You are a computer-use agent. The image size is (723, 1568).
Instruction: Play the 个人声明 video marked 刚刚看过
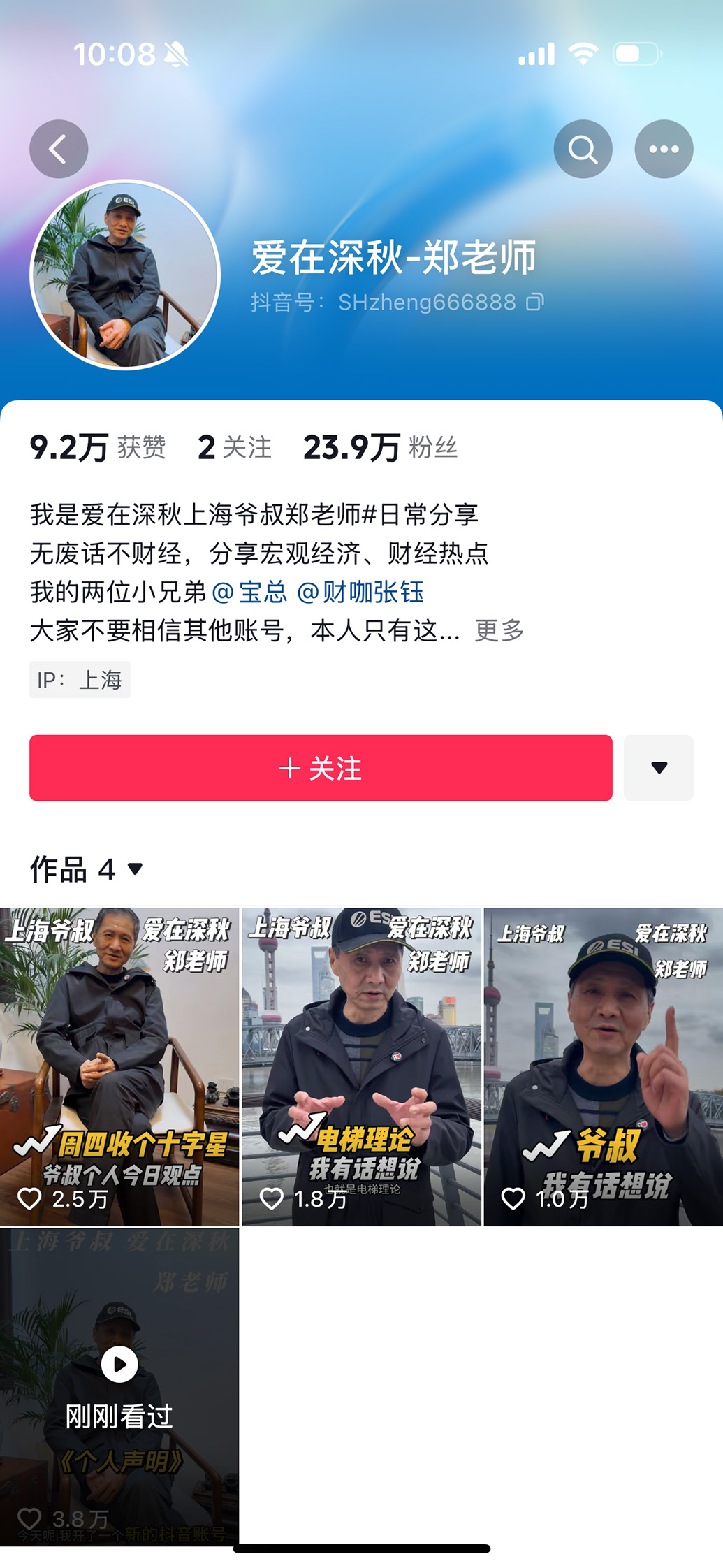(x=119, y=1387)
